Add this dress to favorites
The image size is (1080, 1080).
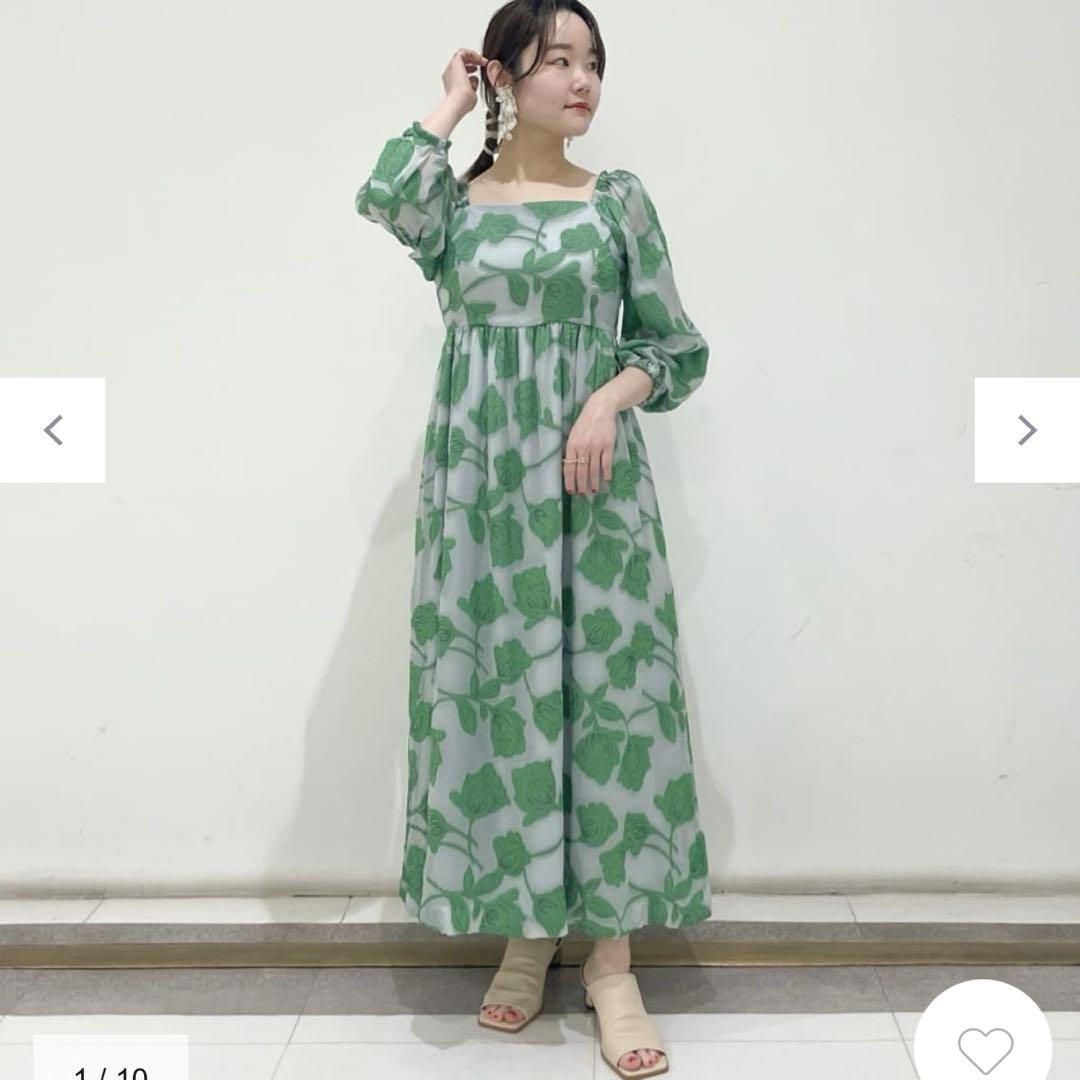[x=985, y=1045]
